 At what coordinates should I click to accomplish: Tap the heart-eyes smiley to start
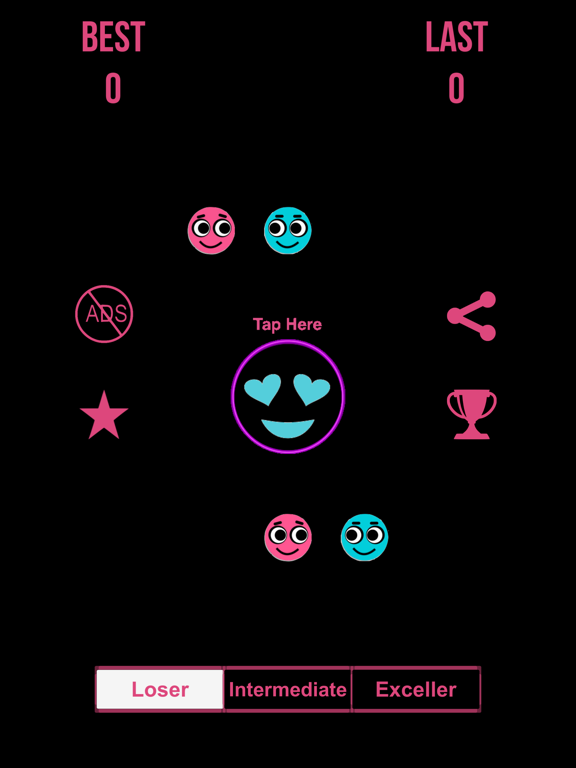click(x=288, y=396)
